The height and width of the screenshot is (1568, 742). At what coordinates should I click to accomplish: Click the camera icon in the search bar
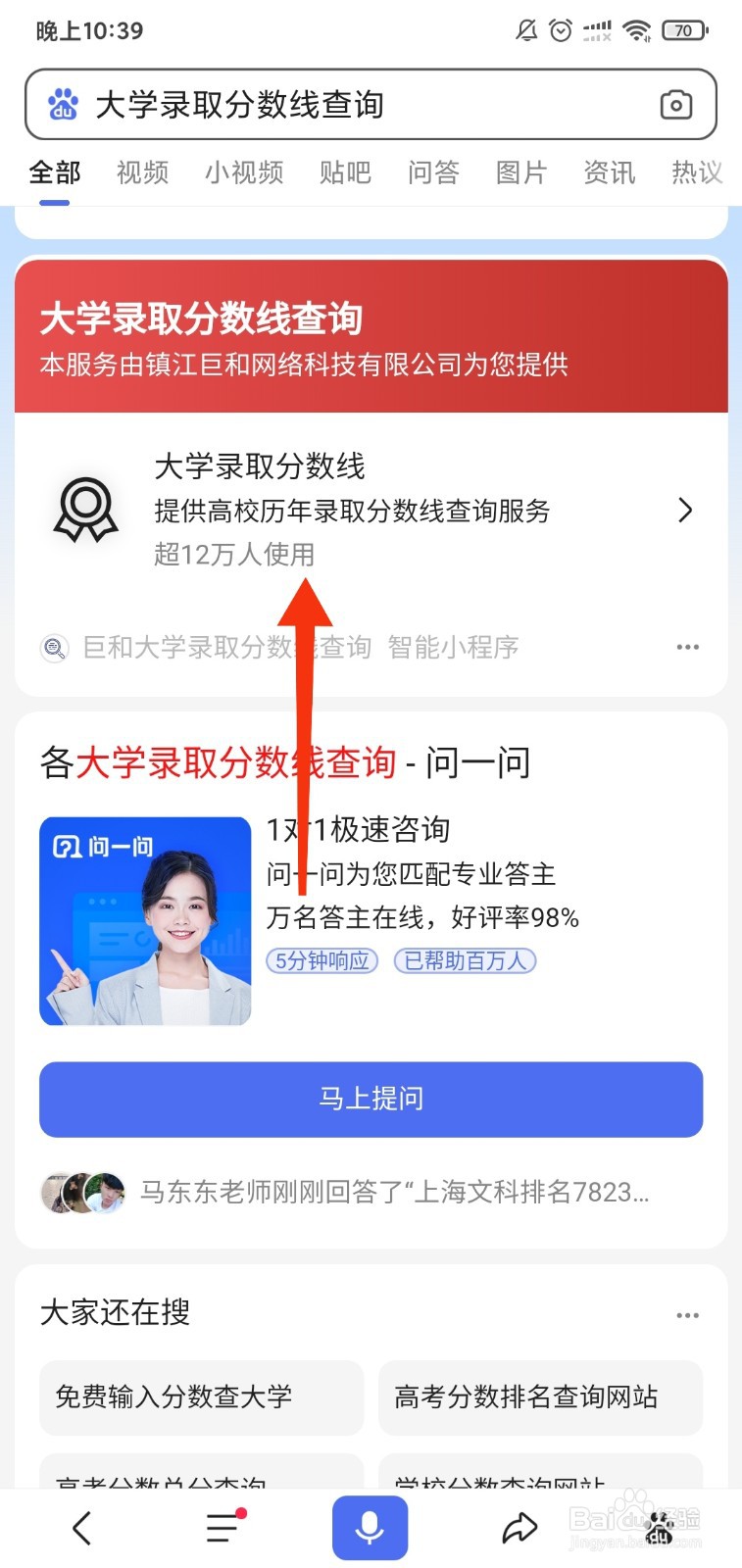[x=676, y=104]
